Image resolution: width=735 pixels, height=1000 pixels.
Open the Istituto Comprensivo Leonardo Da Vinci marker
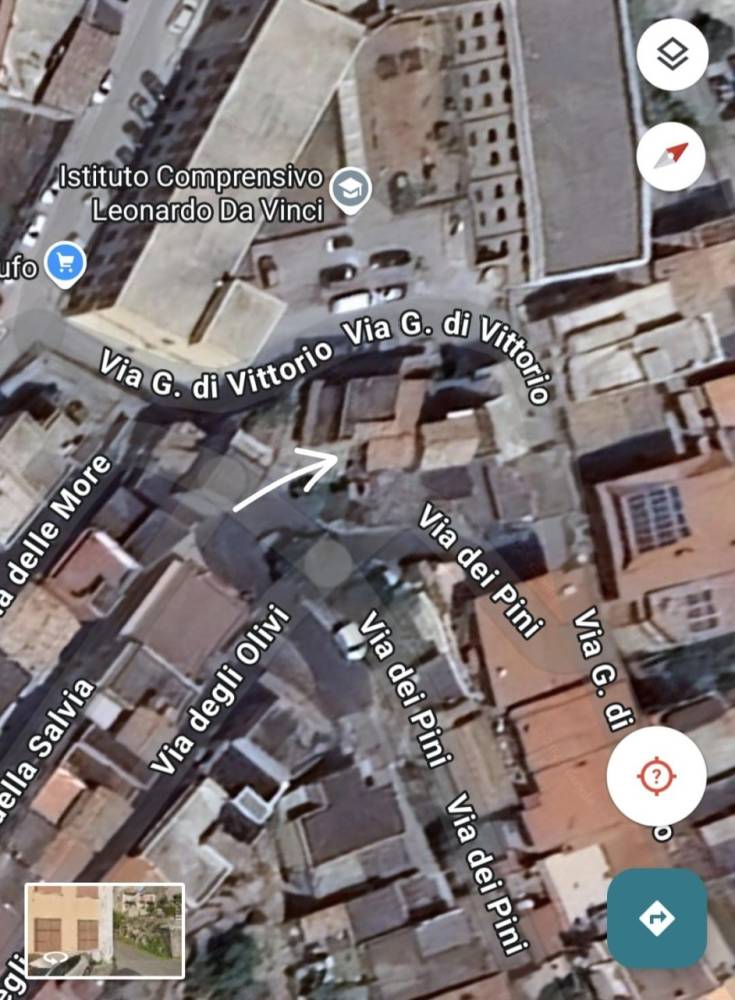point(350,190)
